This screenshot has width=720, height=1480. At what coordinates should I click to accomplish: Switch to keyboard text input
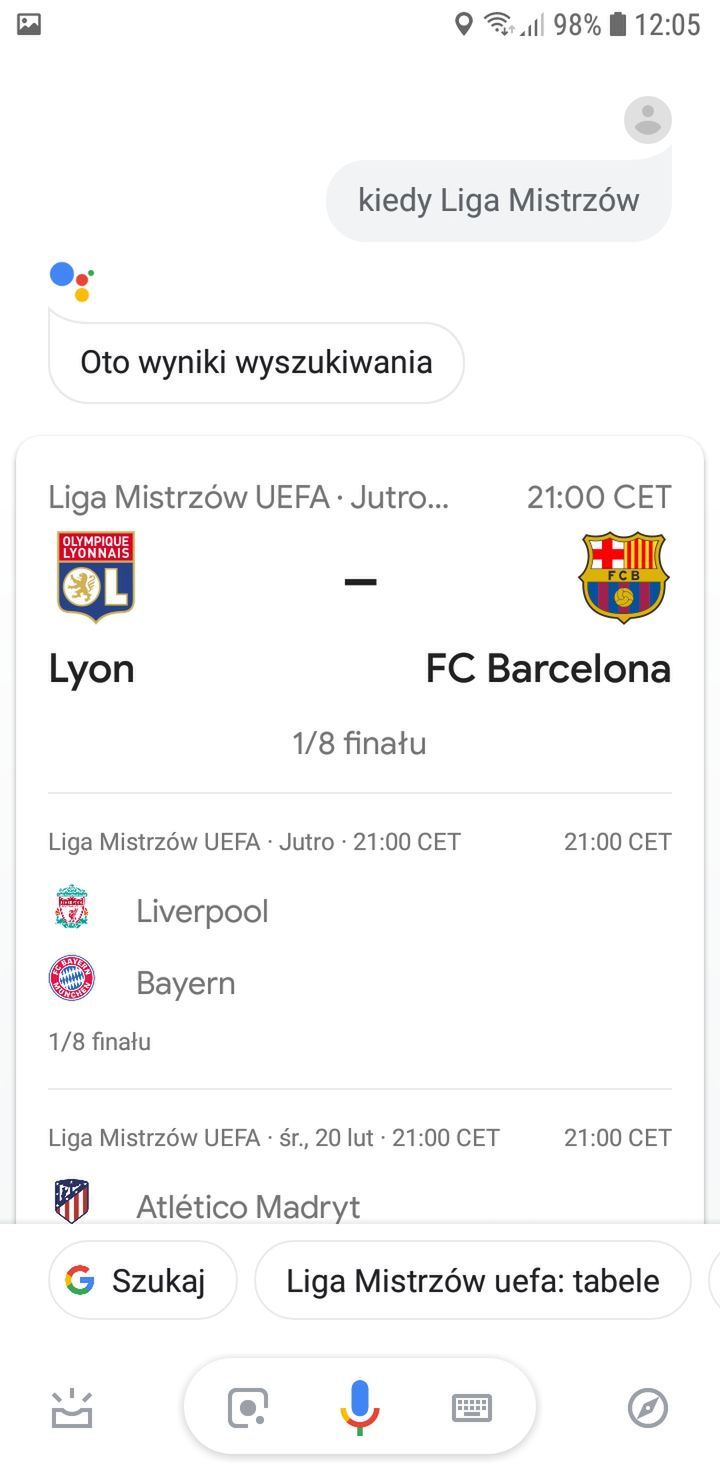(472, 1408)
